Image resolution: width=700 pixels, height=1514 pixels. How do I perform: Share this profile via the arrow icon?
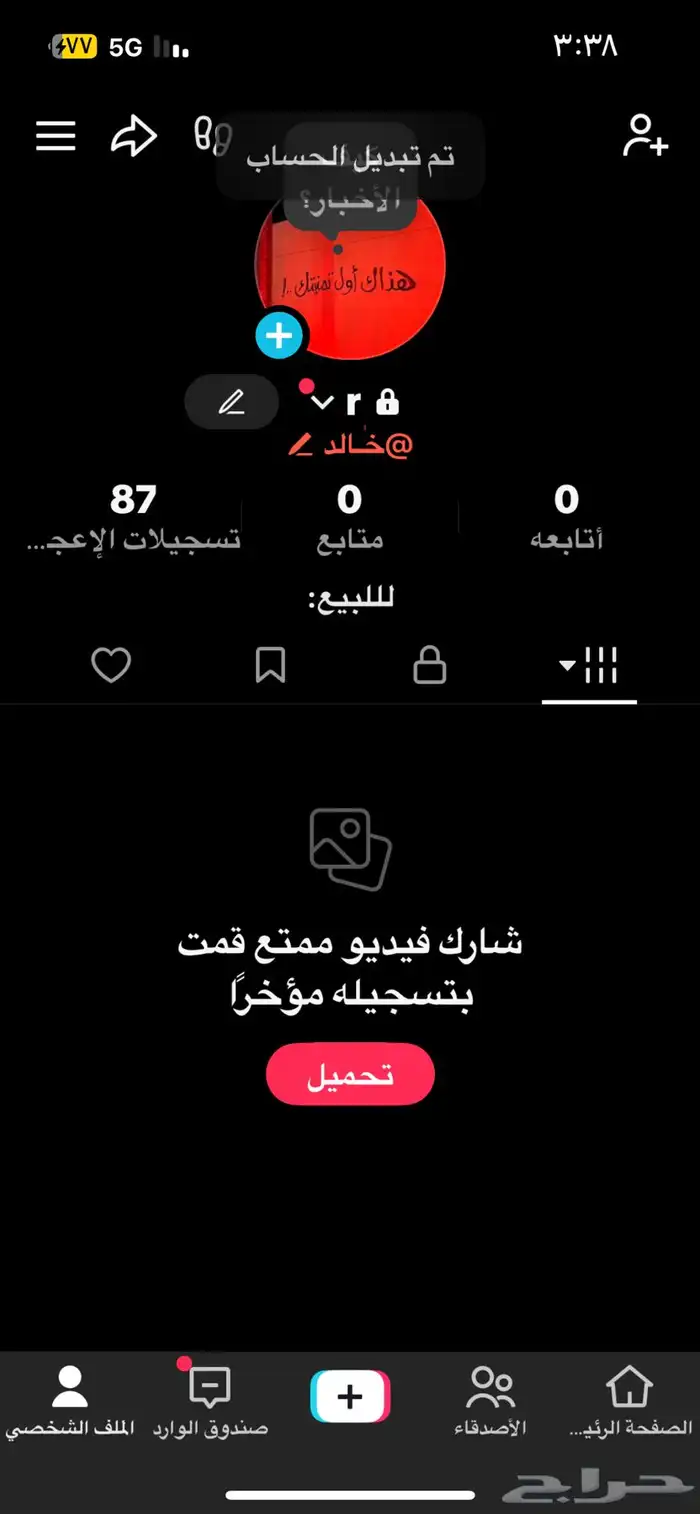point(133,136)
